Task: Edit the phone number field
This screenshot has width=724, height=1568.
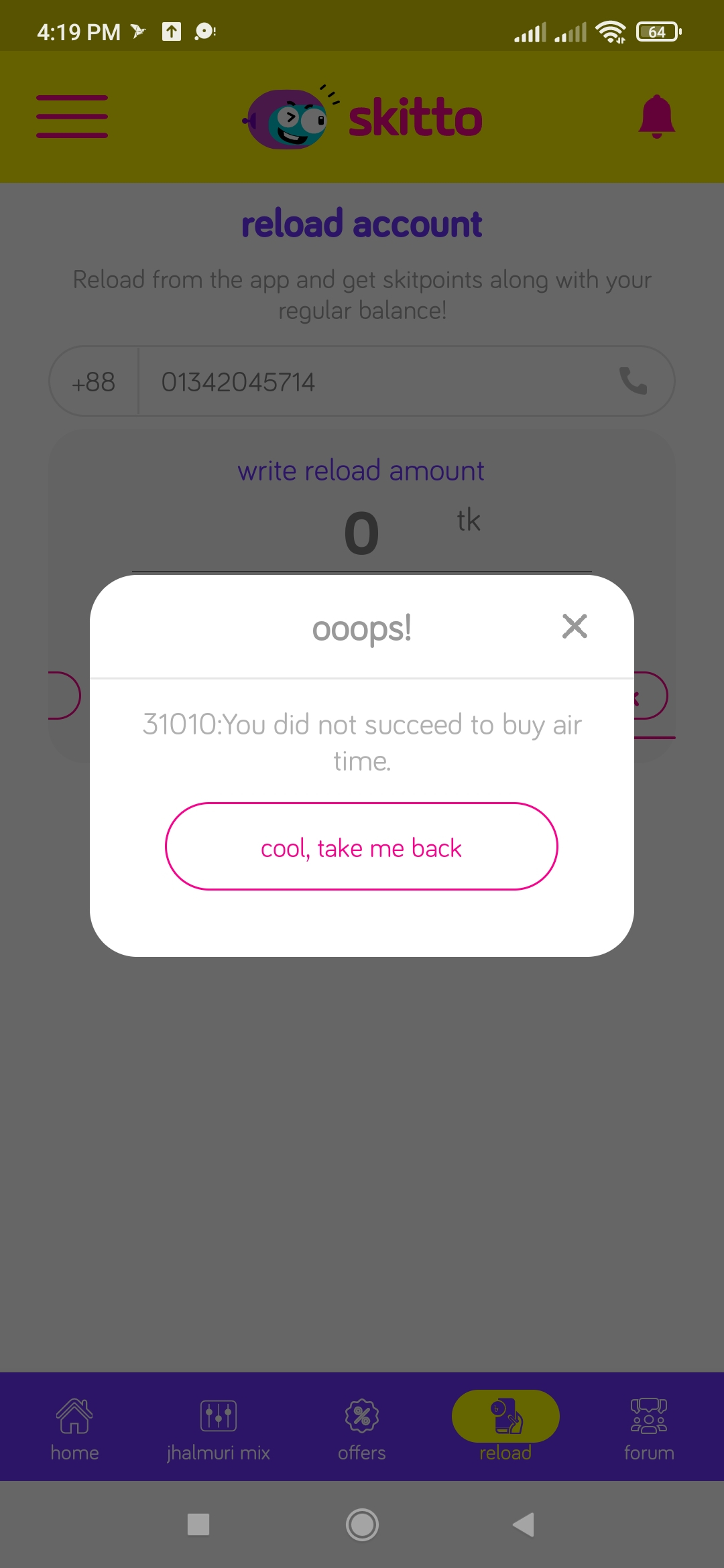Action: click(375, 382)
